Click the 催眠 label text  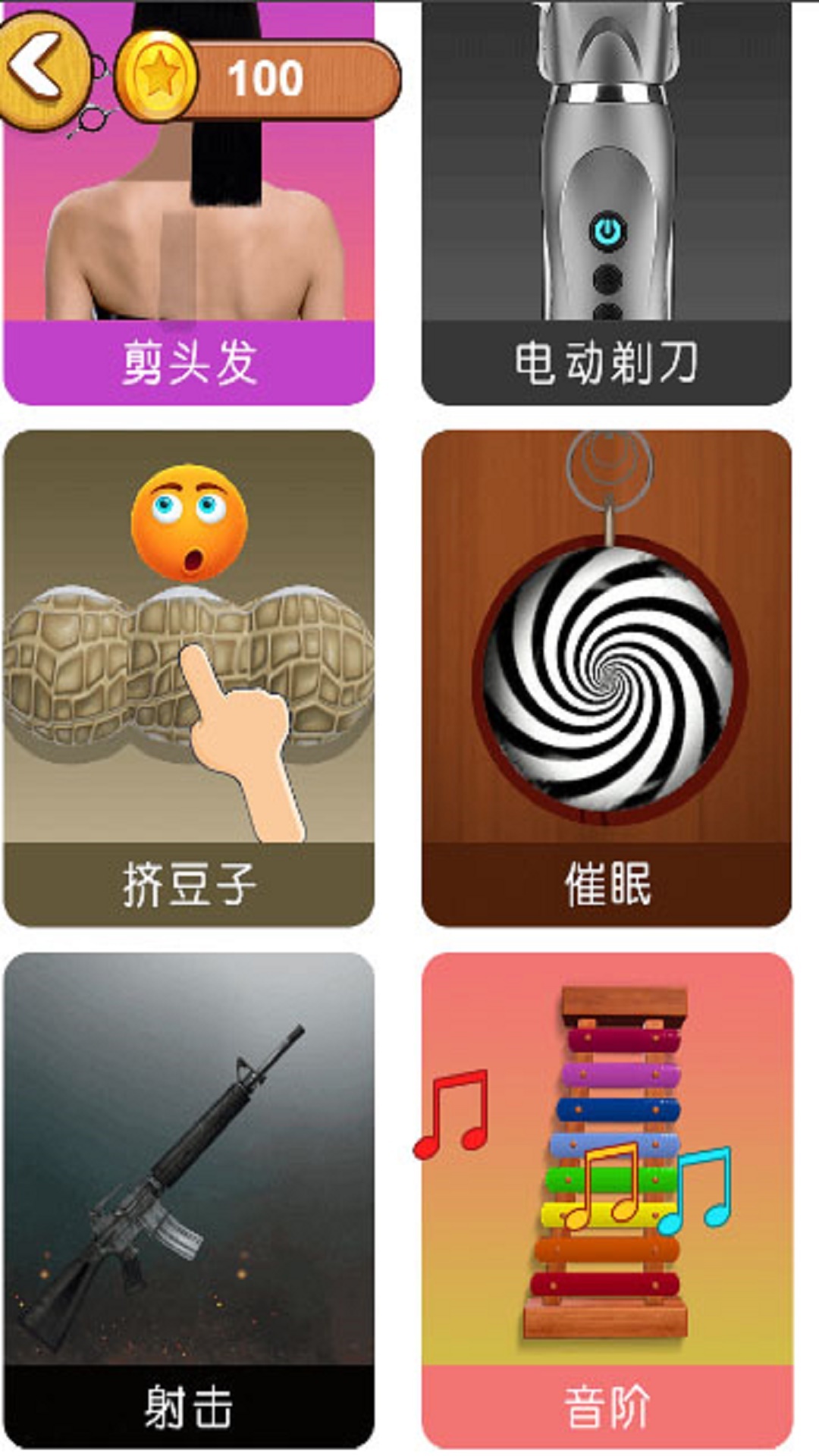point(607,883)
